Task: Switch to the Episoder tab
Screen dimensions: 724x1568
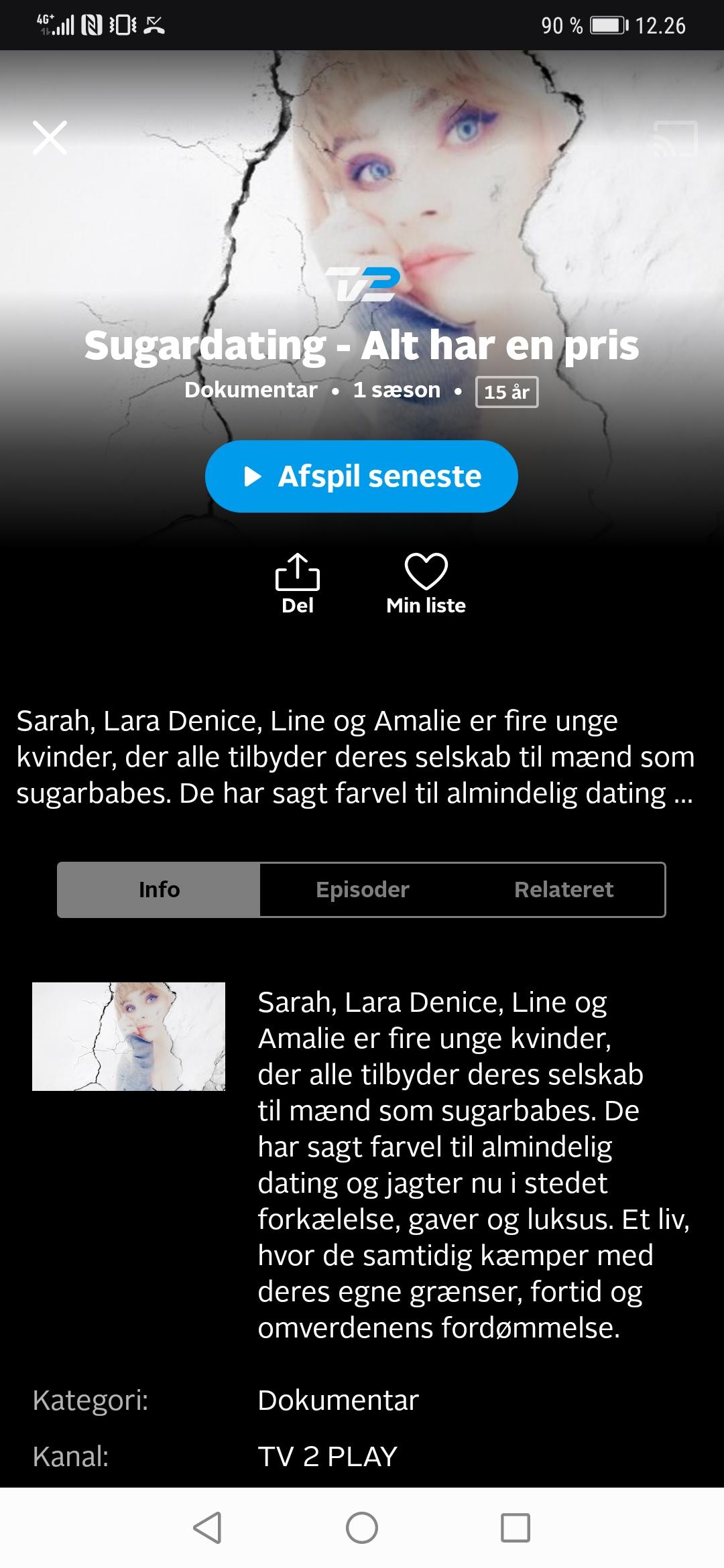Action: [x=362, y=890]
